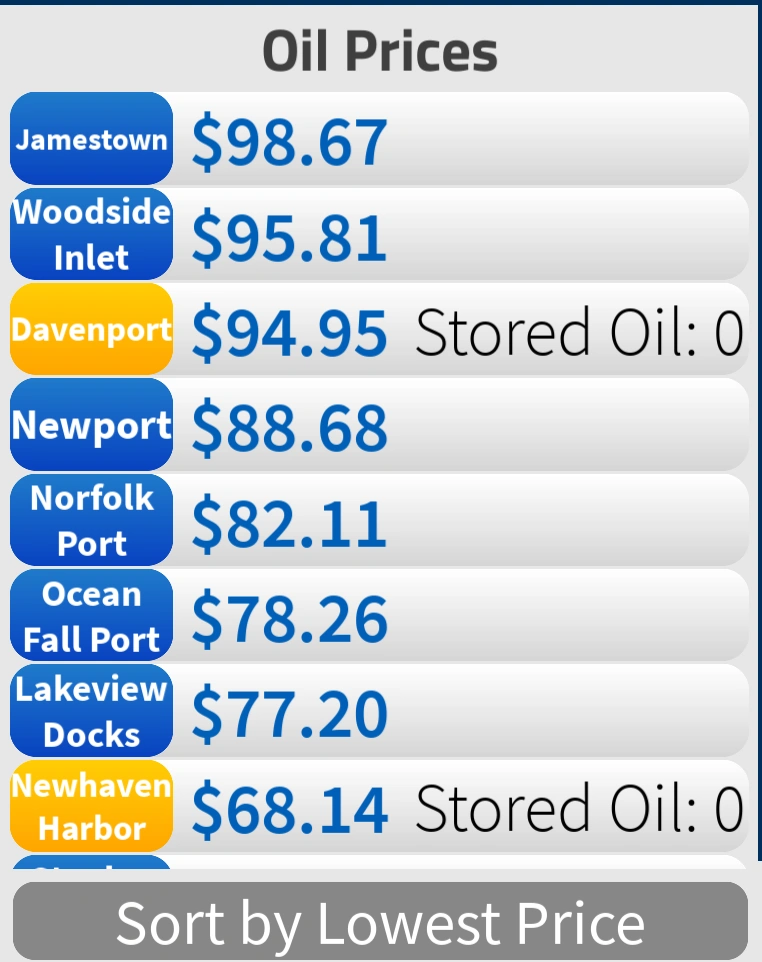762x962 pixels.
Task: Select the Lakeview Docks button
Action: tap(91, 710)
